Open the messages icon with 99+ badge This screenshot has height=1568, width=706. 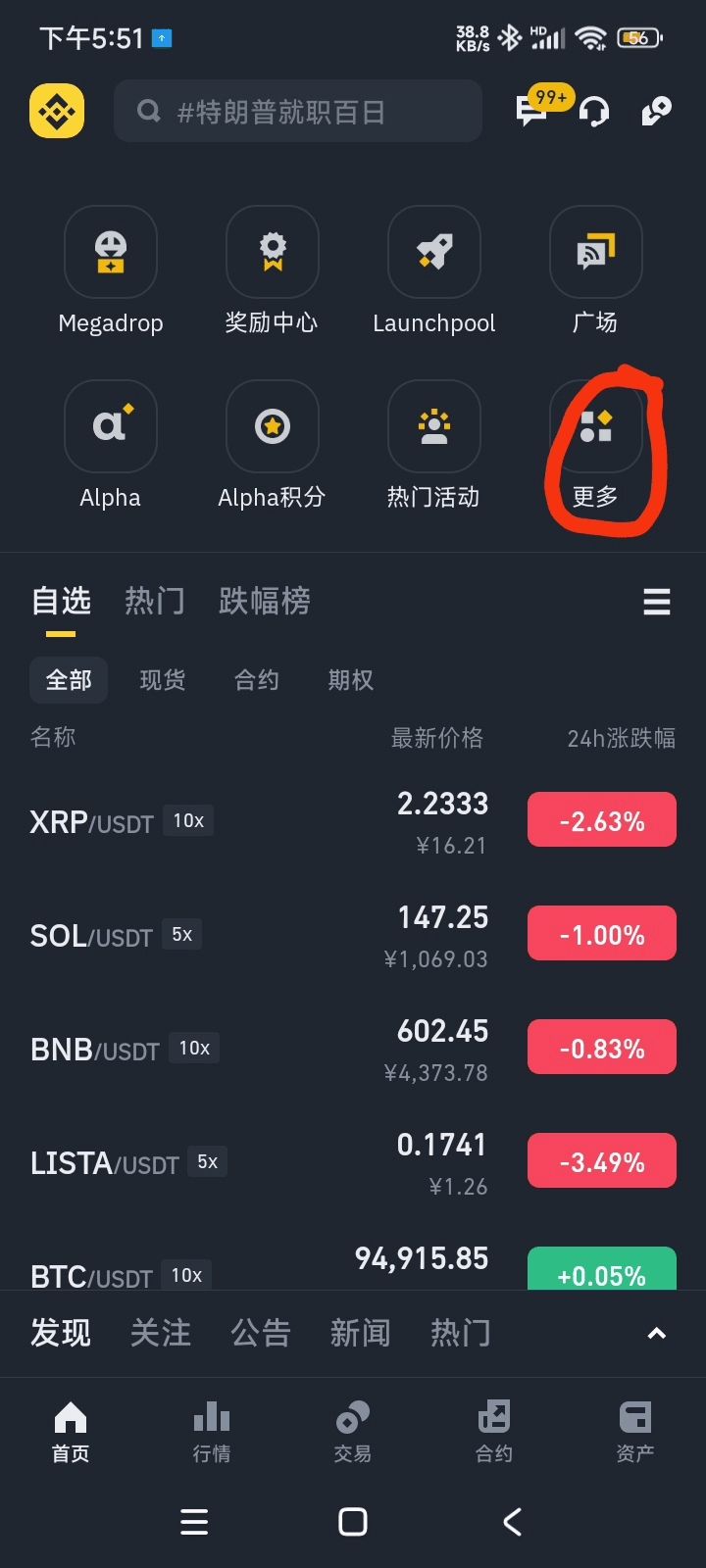tap(532, 111)
